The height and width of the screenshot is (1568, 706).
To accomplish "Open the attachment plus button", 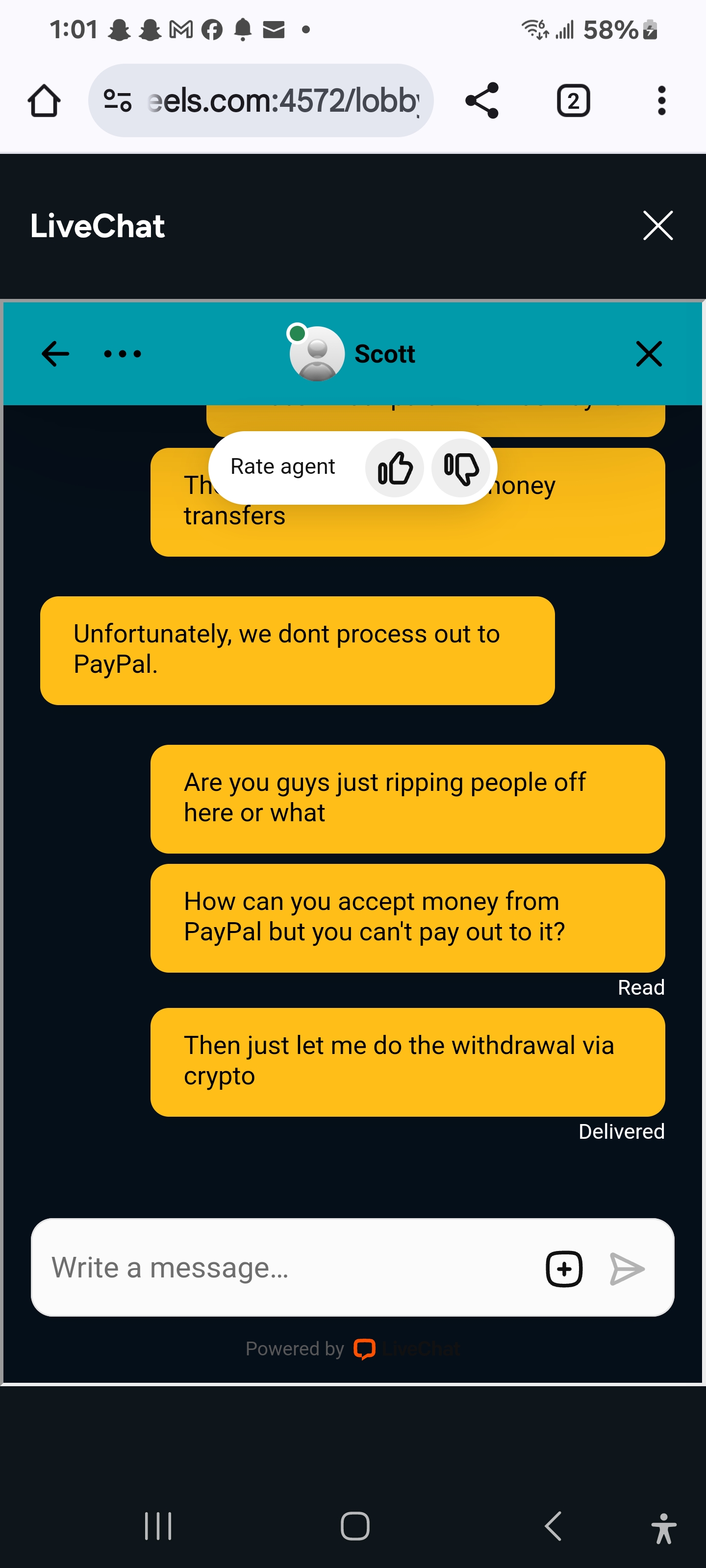I will (x=563, y=1269).
